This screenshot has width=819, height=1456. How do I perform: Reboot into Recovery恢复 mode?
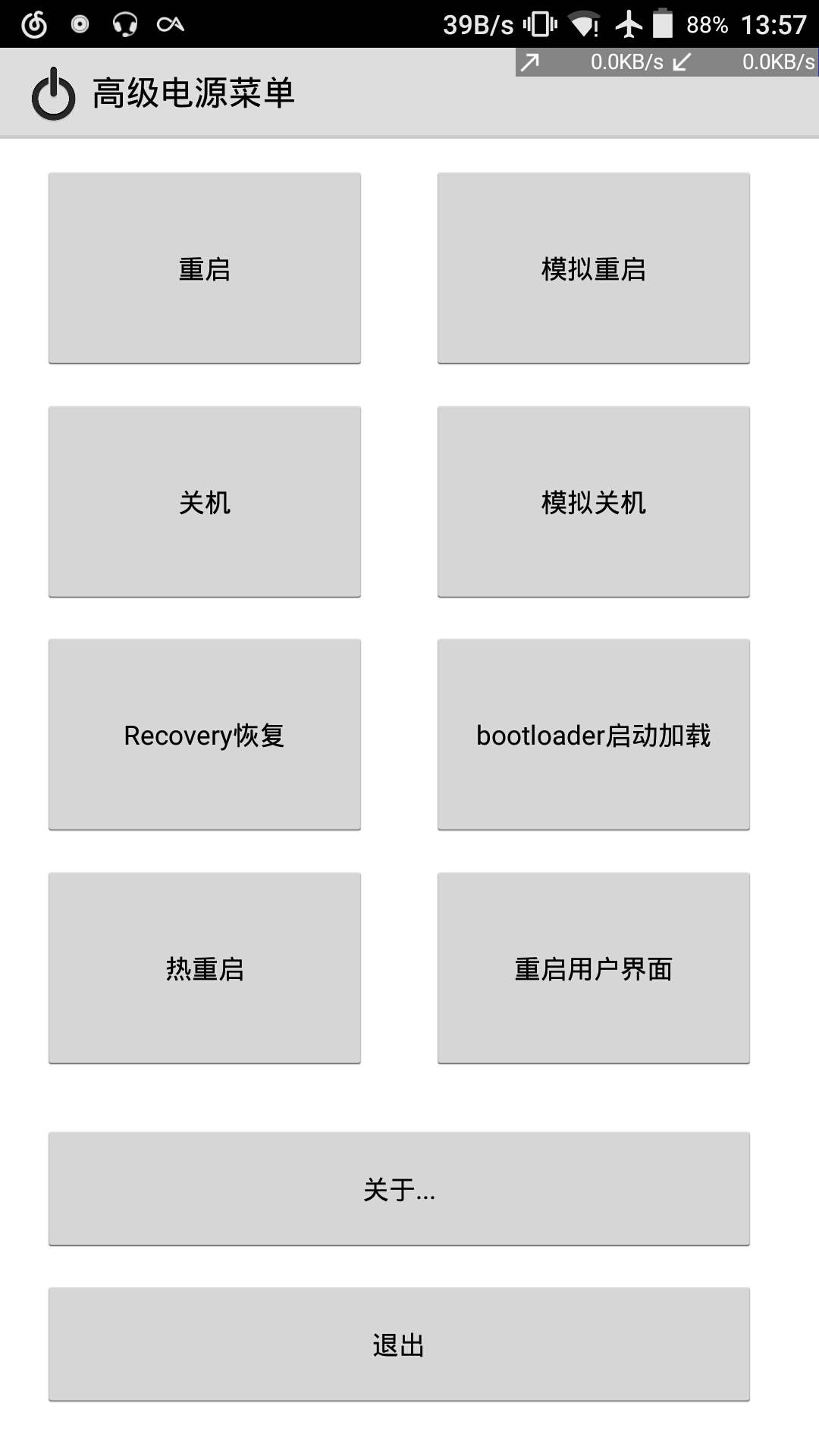coord(205,735)
